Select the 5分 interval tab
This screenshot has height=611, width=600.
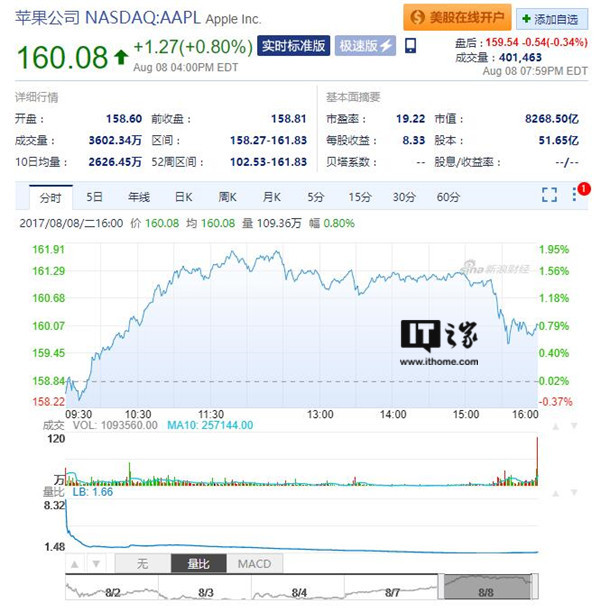coord(315,196)
